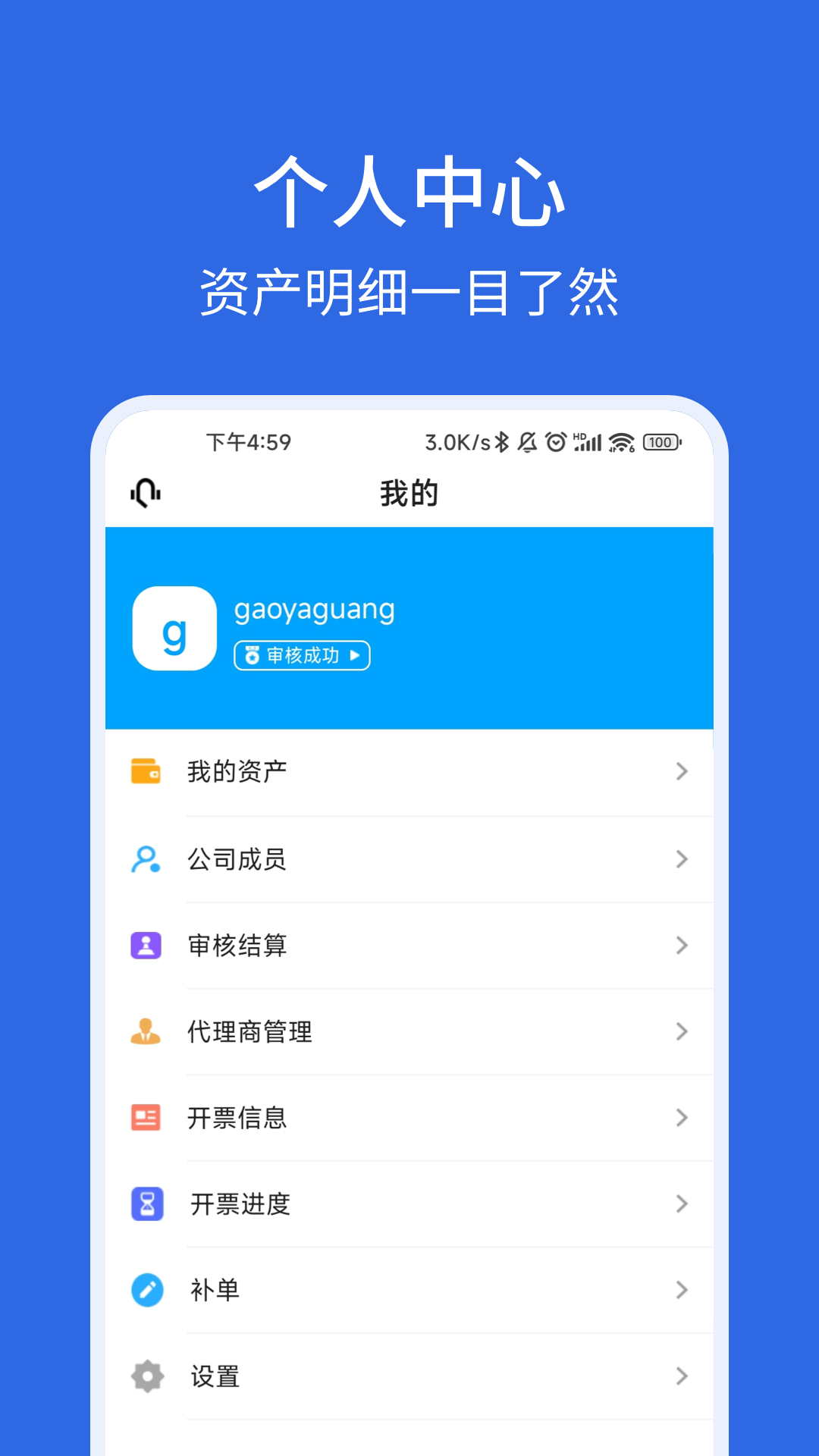
Task: Expand the chevron next to 我的资产
Action: click(x=681, y=772)
